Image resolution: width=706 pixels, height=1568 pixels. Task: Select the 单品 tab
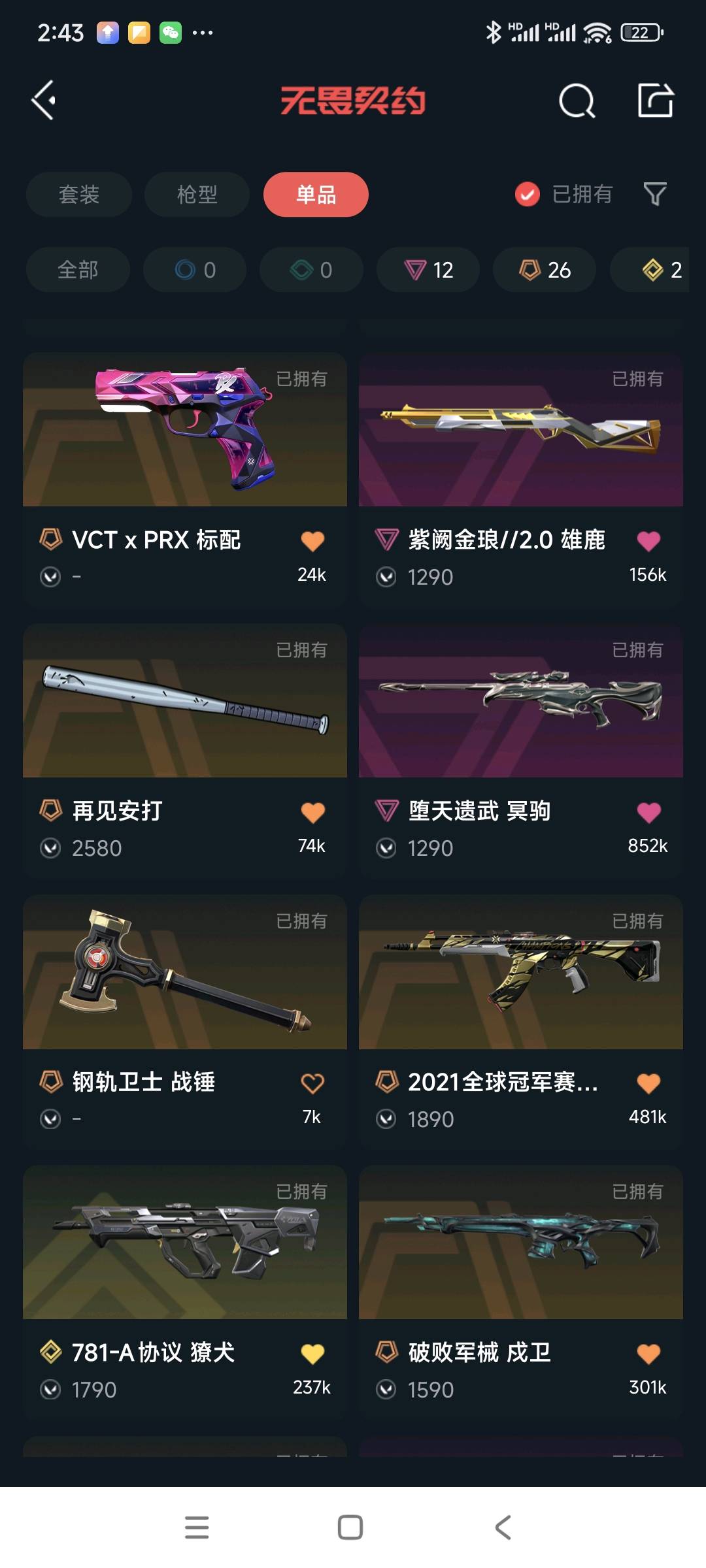[316, 194]
